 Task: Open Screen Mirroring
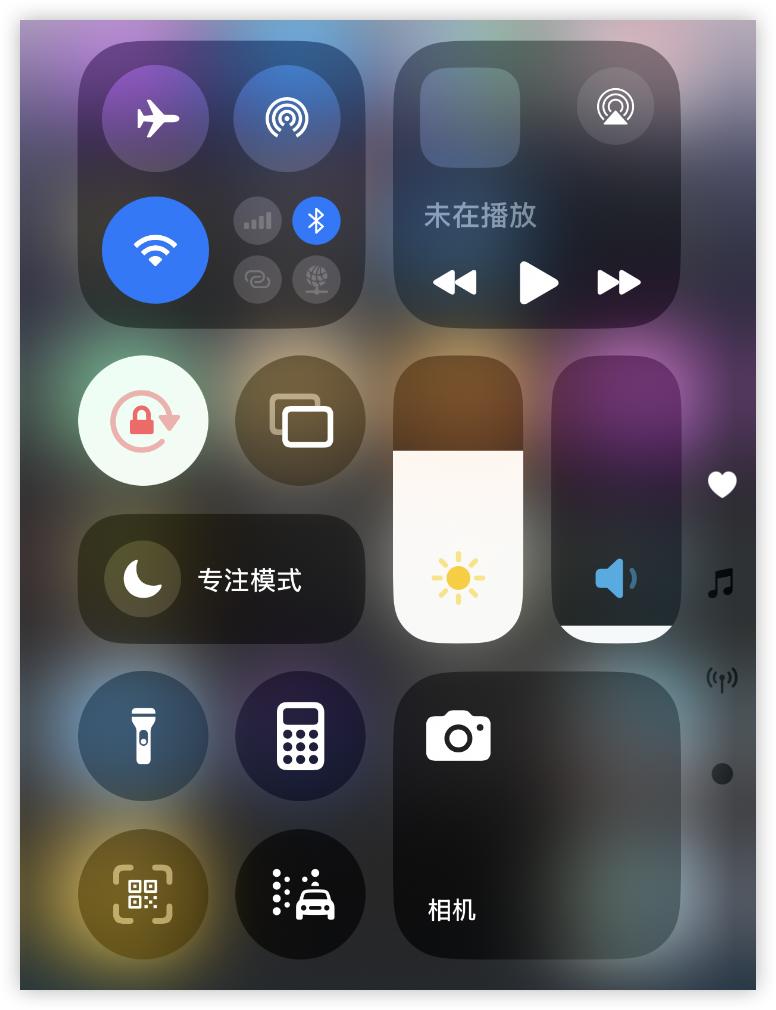[x=300, y=421]
